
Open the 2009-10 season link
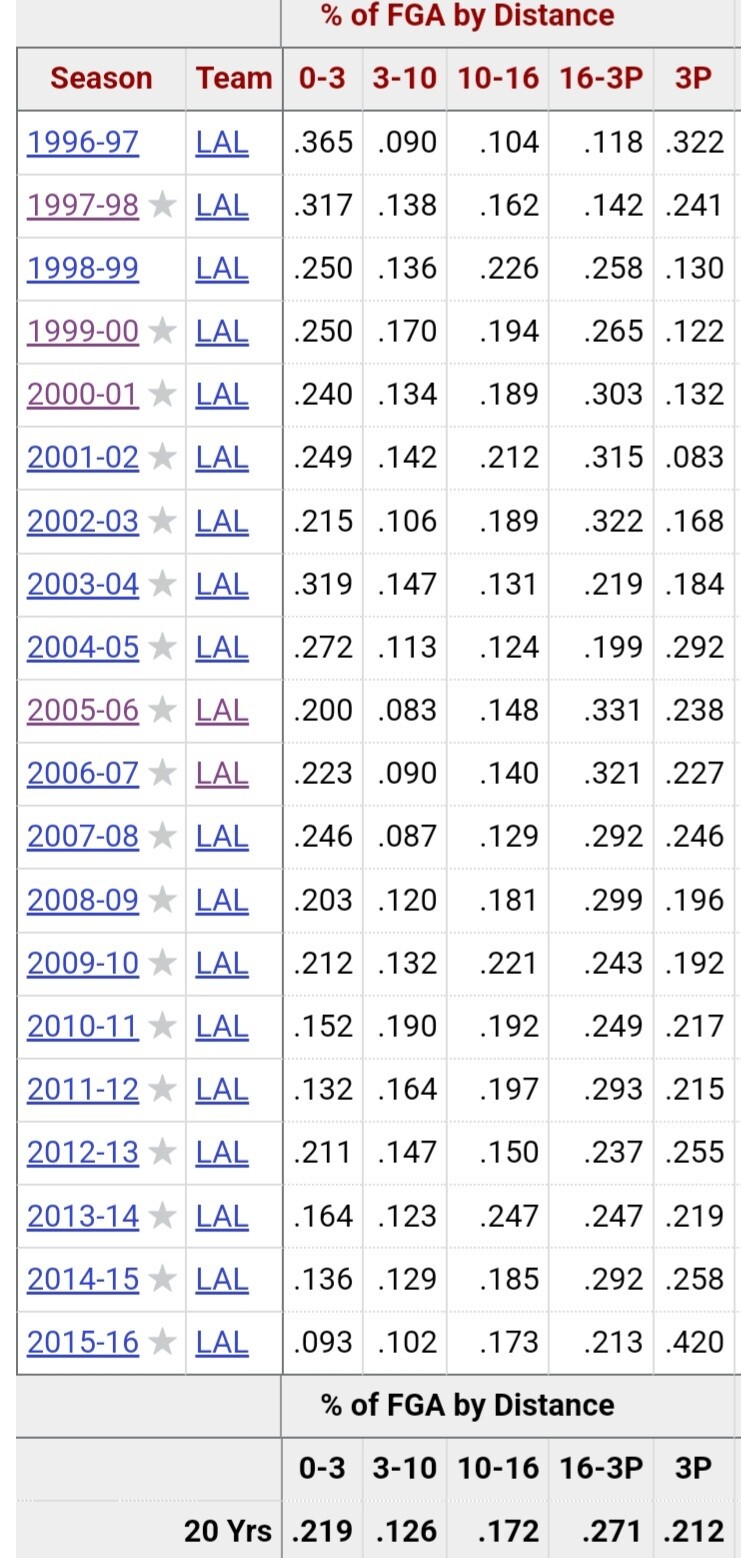pos(83,963)
